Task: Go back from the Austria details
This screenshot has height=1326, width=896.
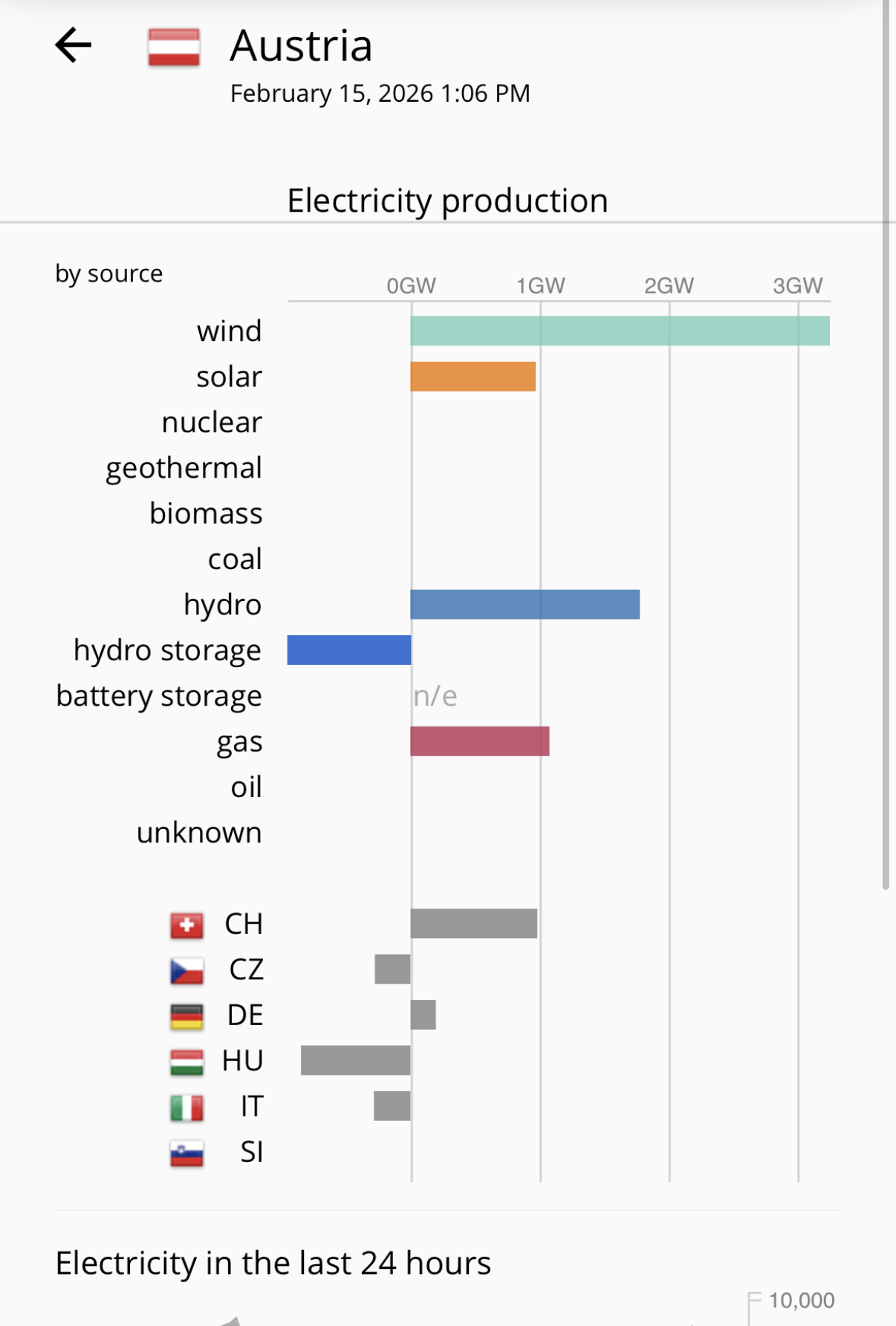Action: tap(73, 45)
